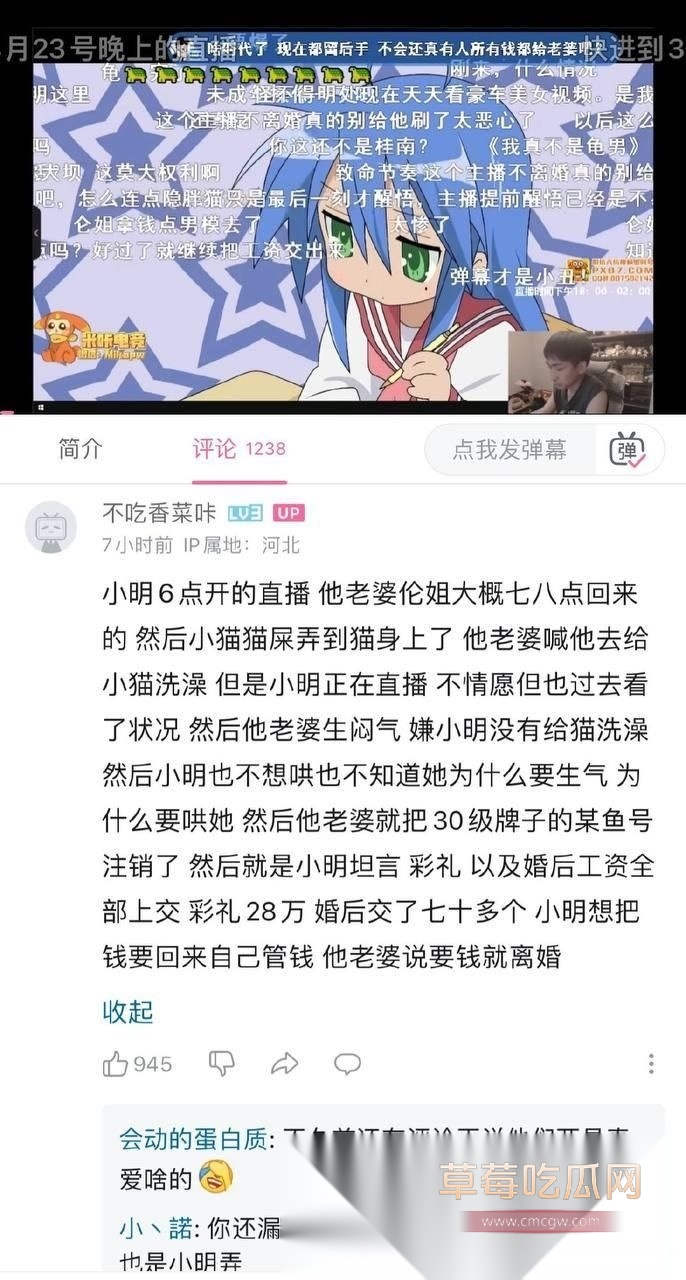Open 不吃香菜咔's profile by username

159,513
